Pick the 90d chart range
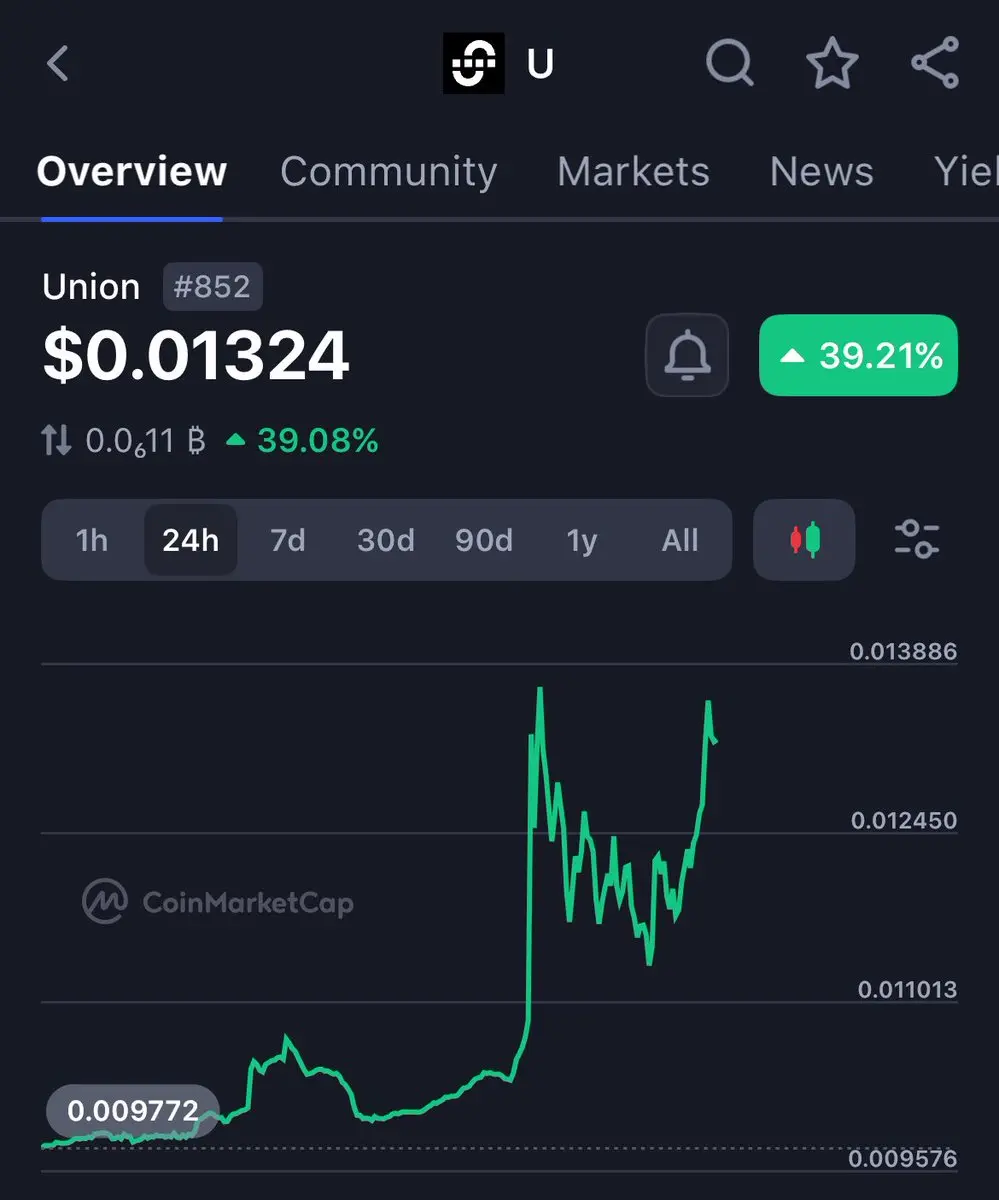Screen dimensions: 999x1200 tap(484, 540)
